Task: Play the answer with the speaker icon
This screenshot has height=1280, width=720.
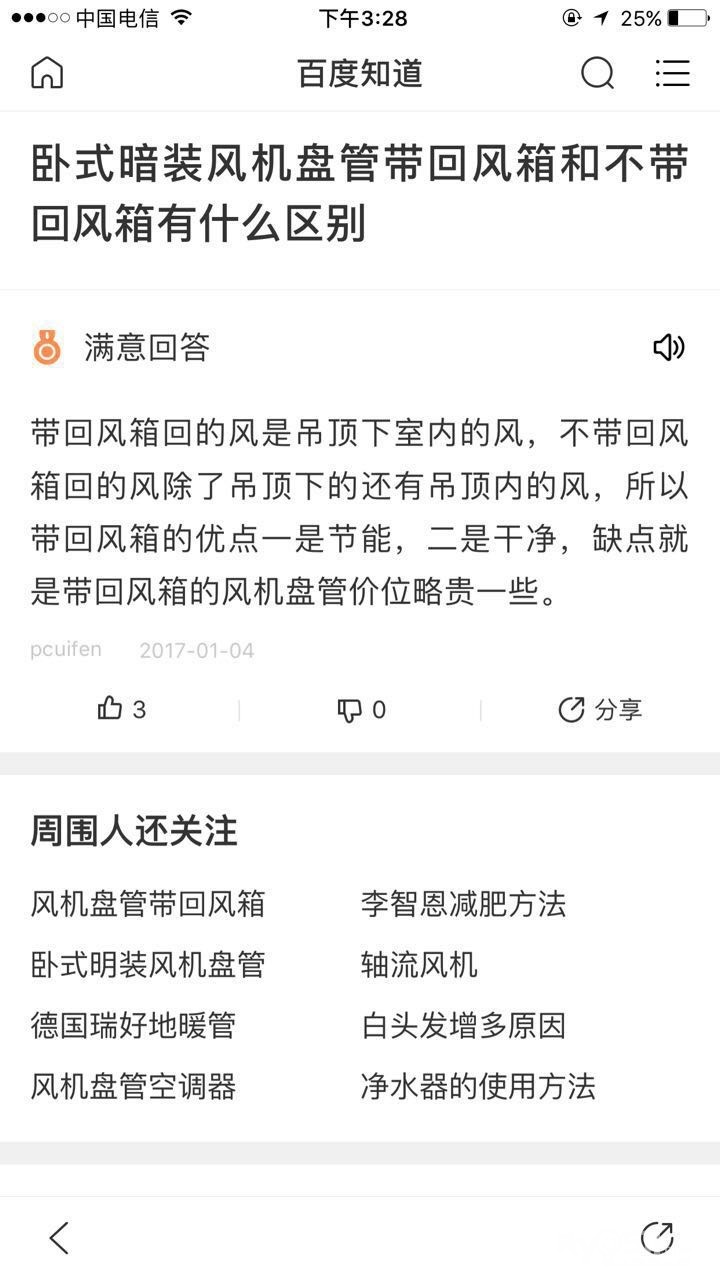Action: (x=668, y=347)
